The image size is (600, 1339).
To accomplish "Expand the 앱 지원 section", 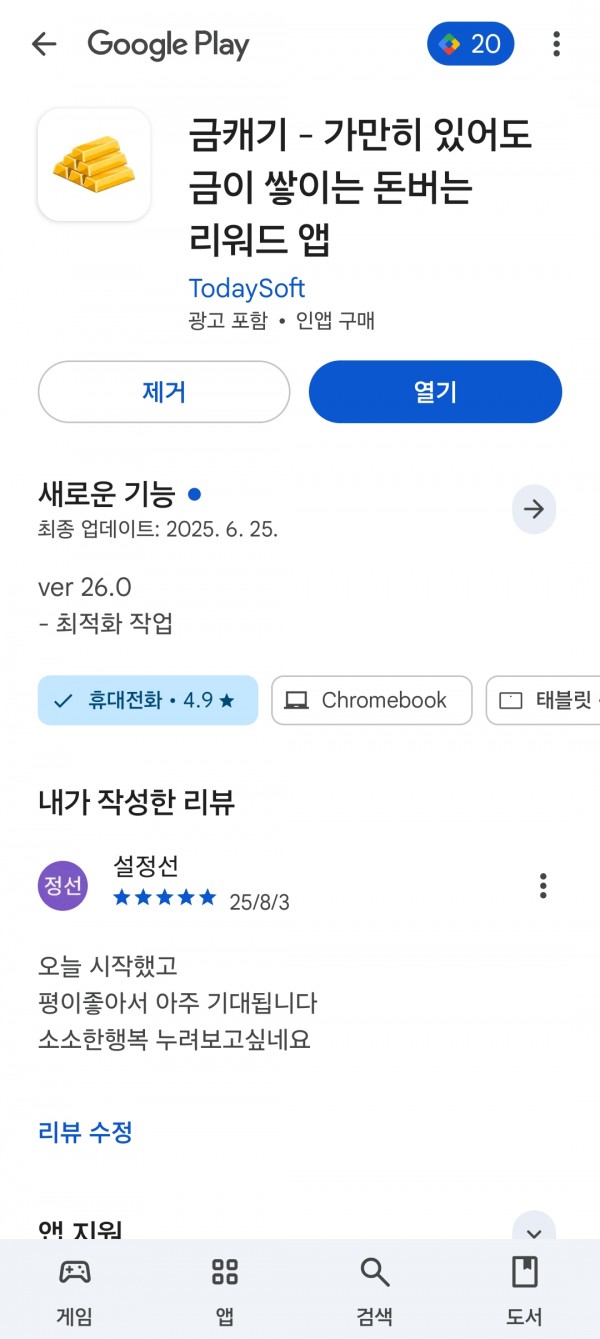I will pyautogui.click(x=534, y=1230).
